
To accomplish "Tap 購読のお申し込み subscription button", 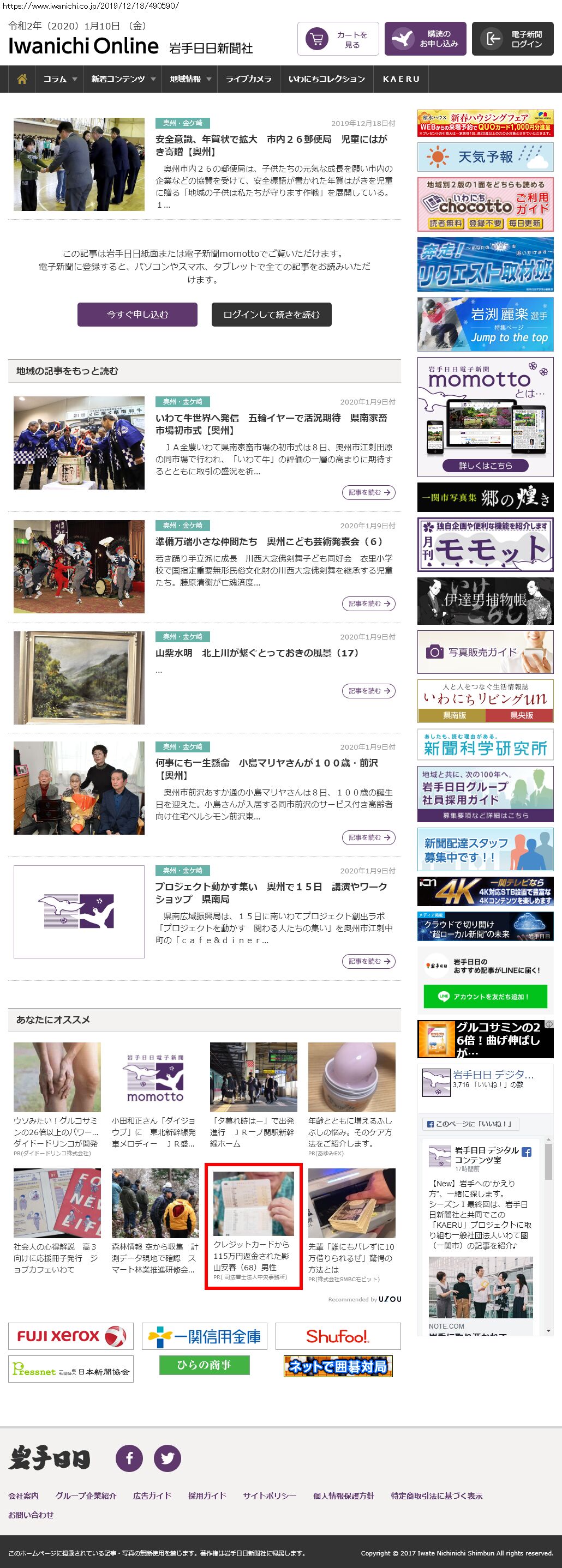I will (425, 39).
